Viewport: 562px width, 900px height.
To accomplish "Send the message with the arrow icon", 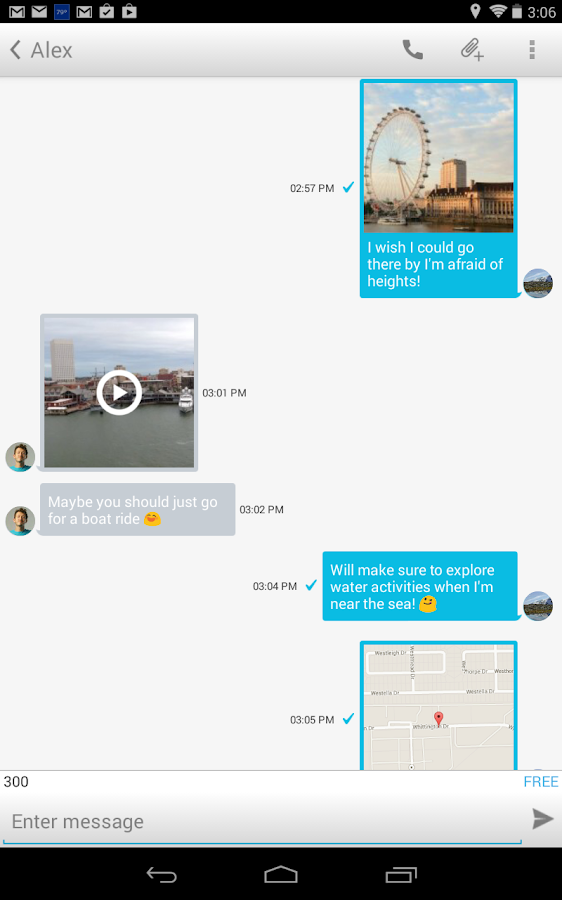I will coord(542,818).
